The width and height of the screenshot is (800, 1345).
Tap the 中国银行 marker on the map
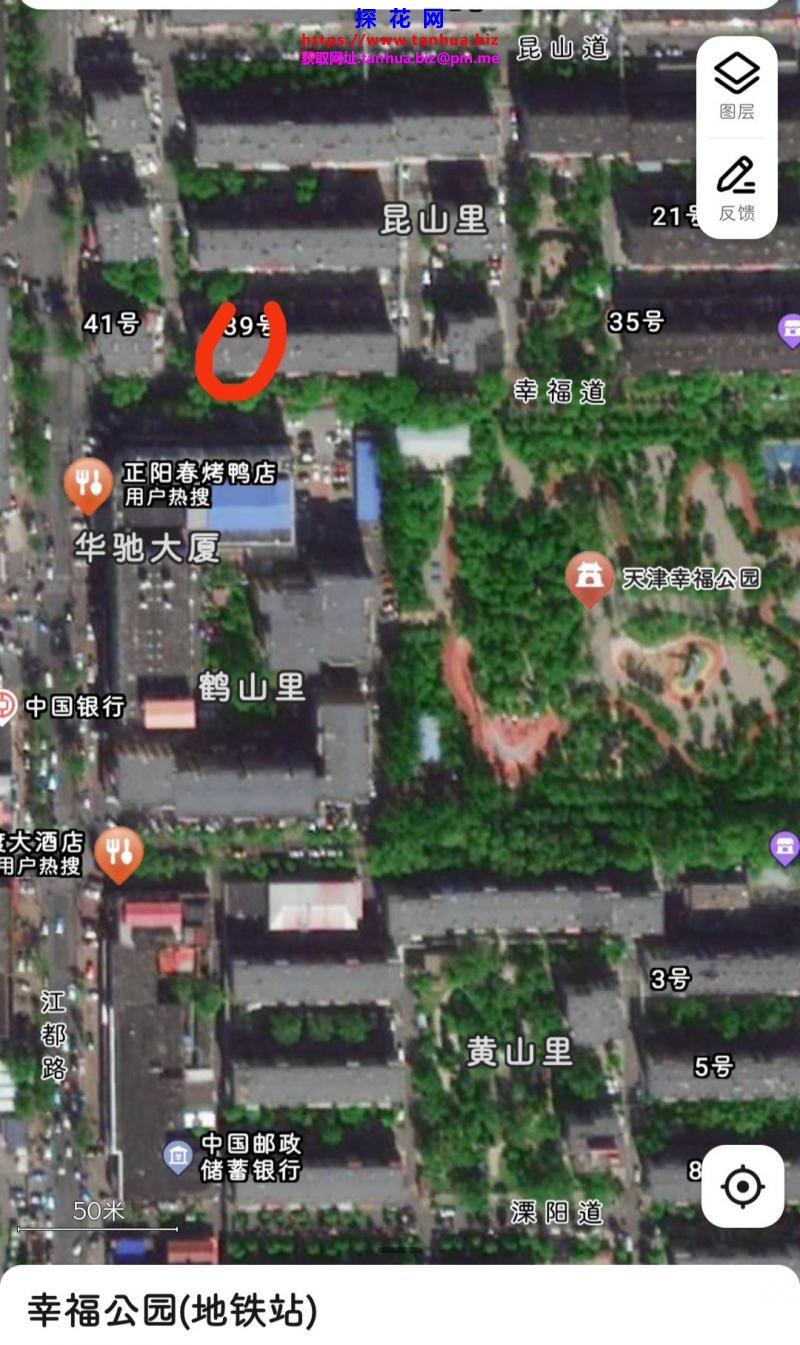(x=6, y=706)
